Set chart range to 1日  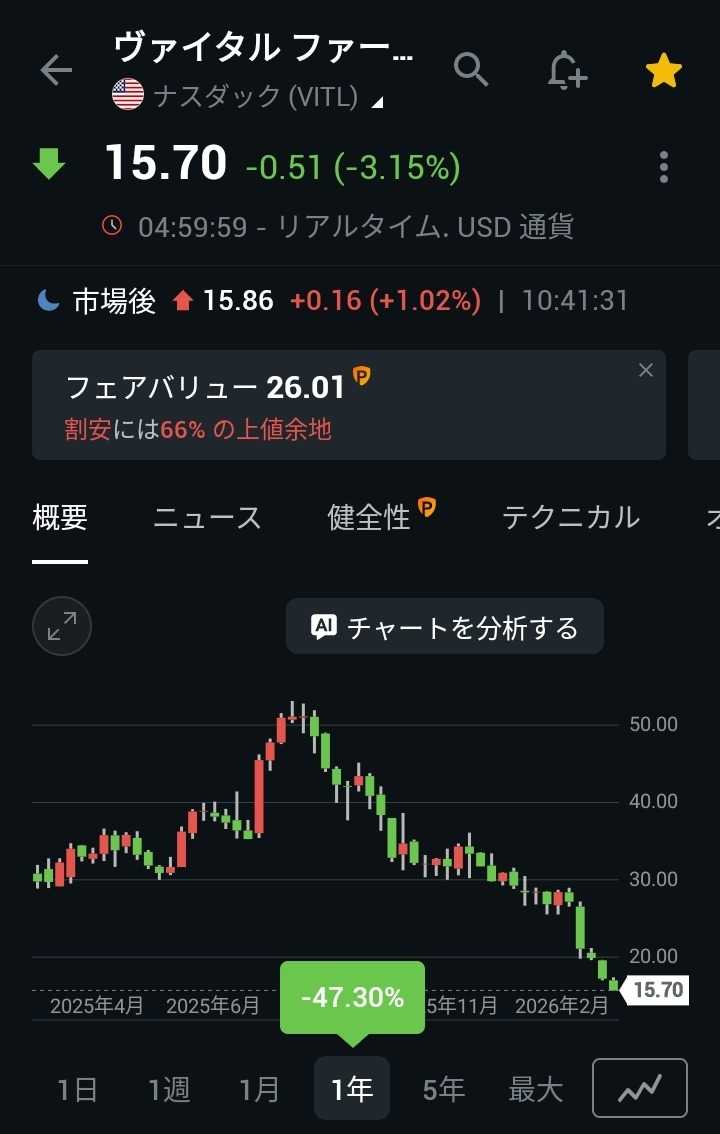pos(77,1088)
